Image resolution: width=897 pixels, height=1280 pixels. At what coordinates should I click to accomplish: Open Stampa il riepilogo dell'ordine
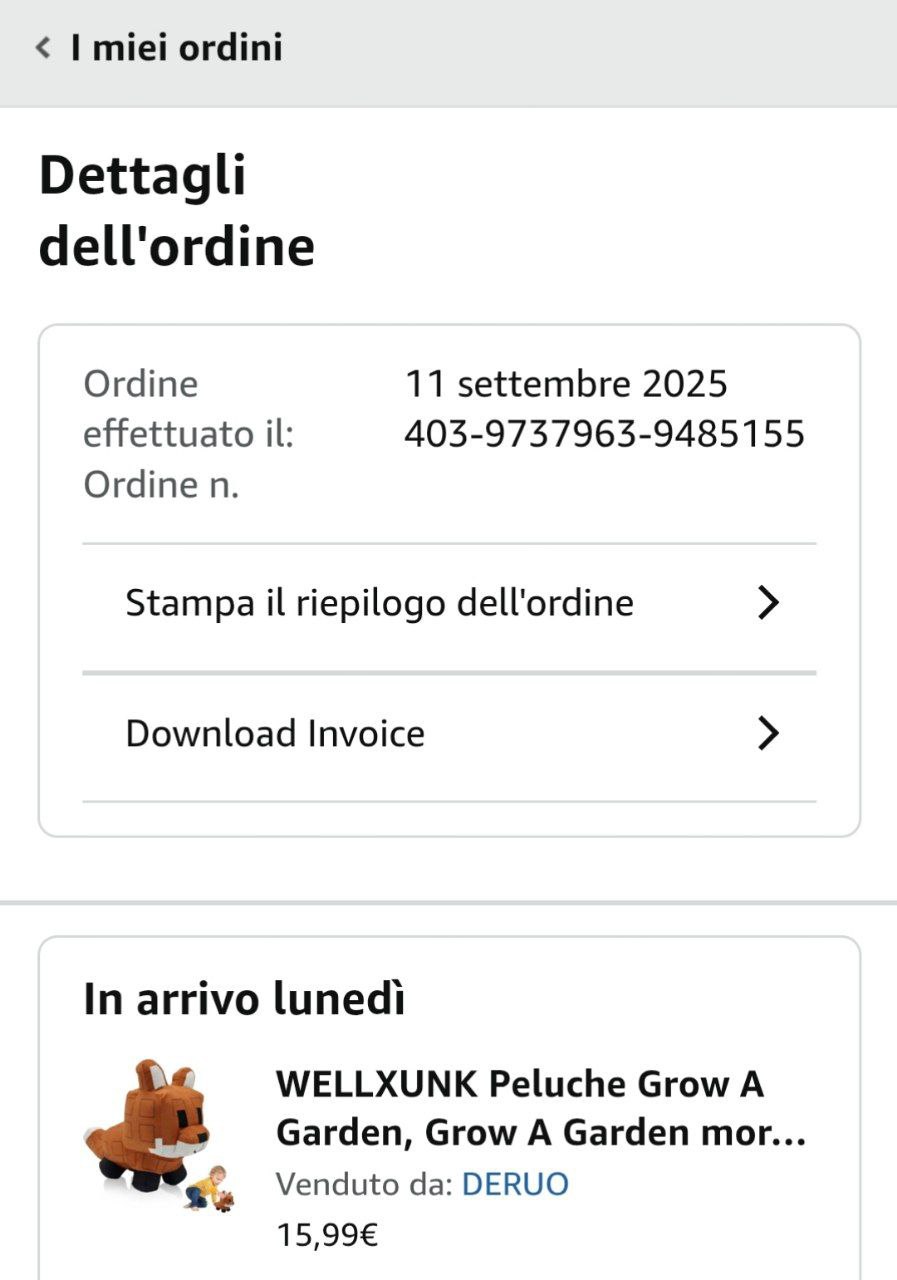tap(449, 604)
